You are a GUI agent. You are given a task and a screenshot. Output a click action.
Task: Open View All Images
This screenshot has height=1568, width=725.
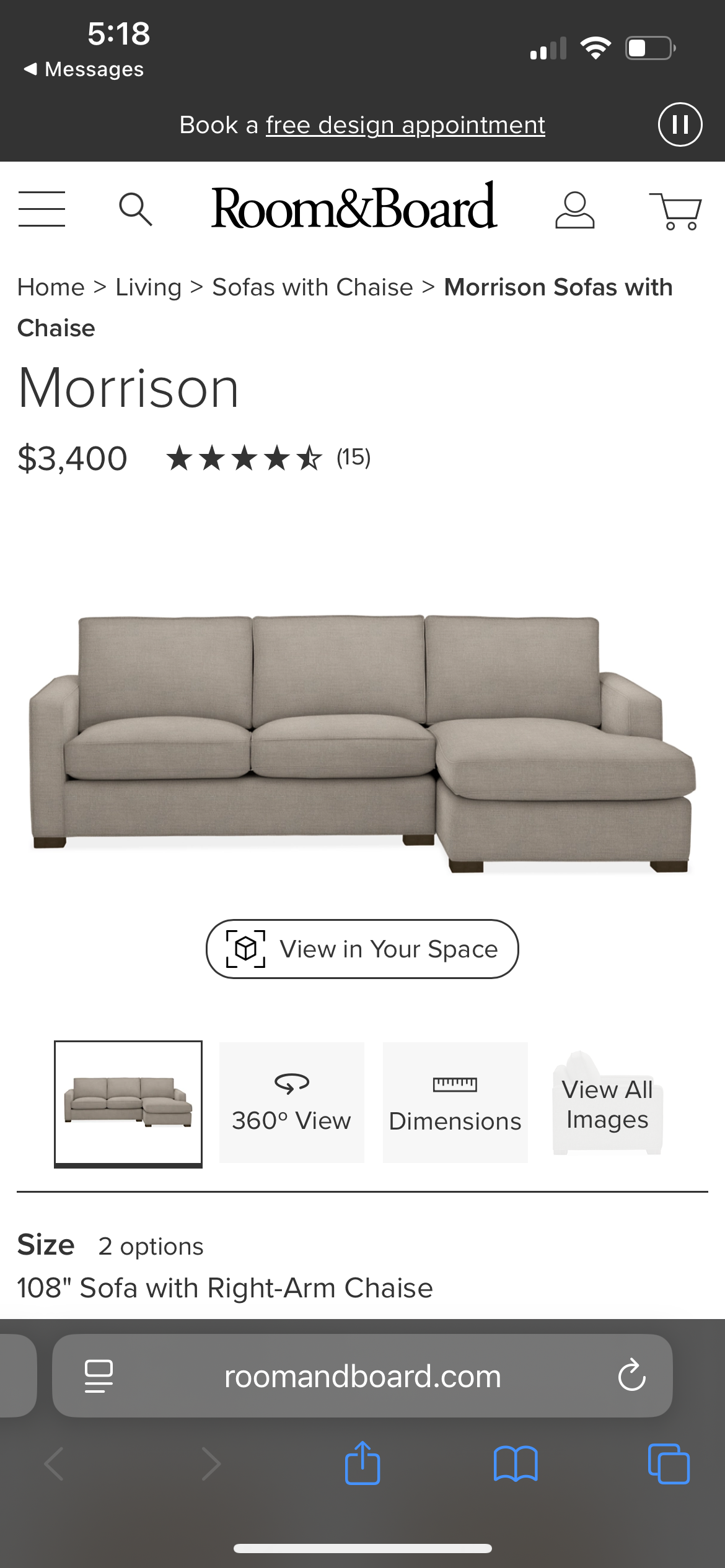coord(607,1104)
